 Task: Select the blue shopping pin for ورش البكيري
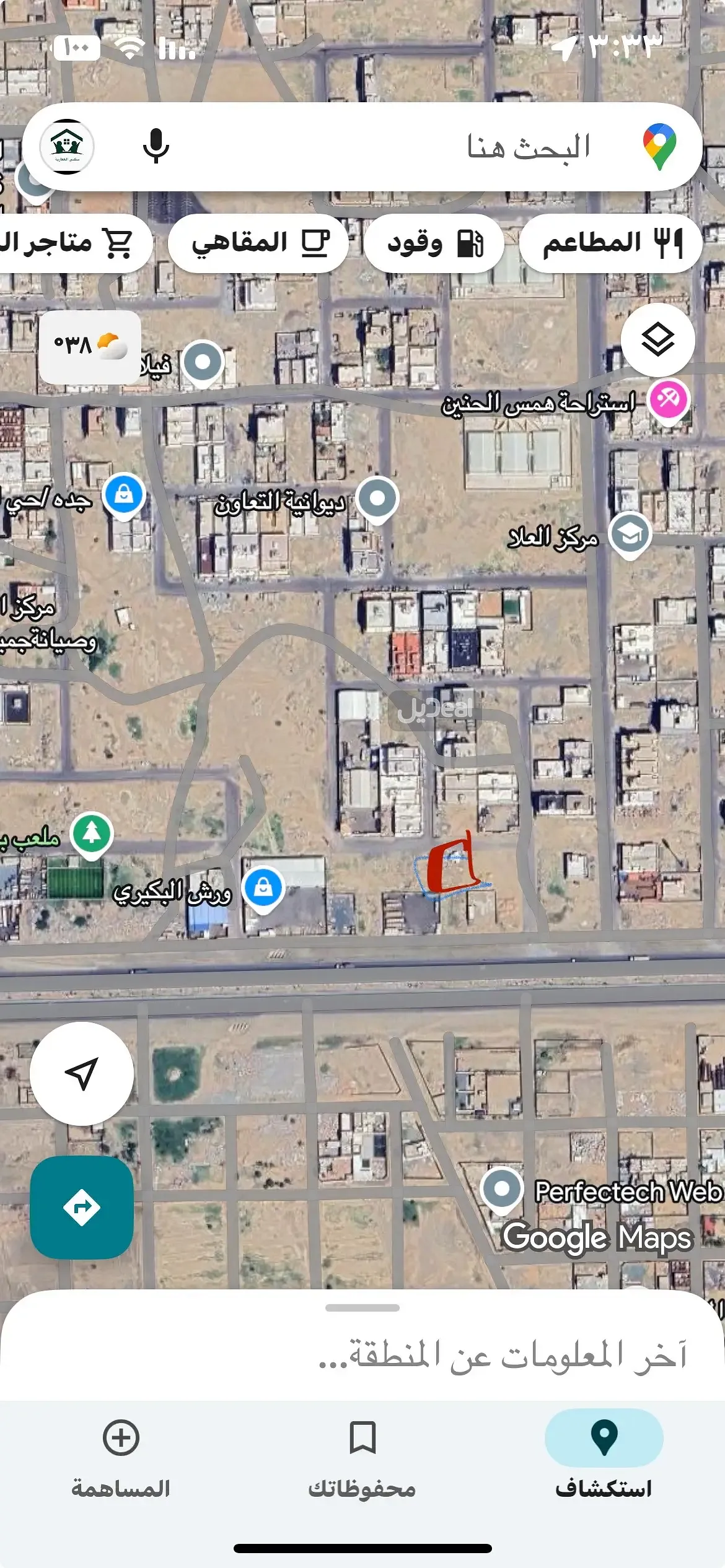(x=263, y=886)
